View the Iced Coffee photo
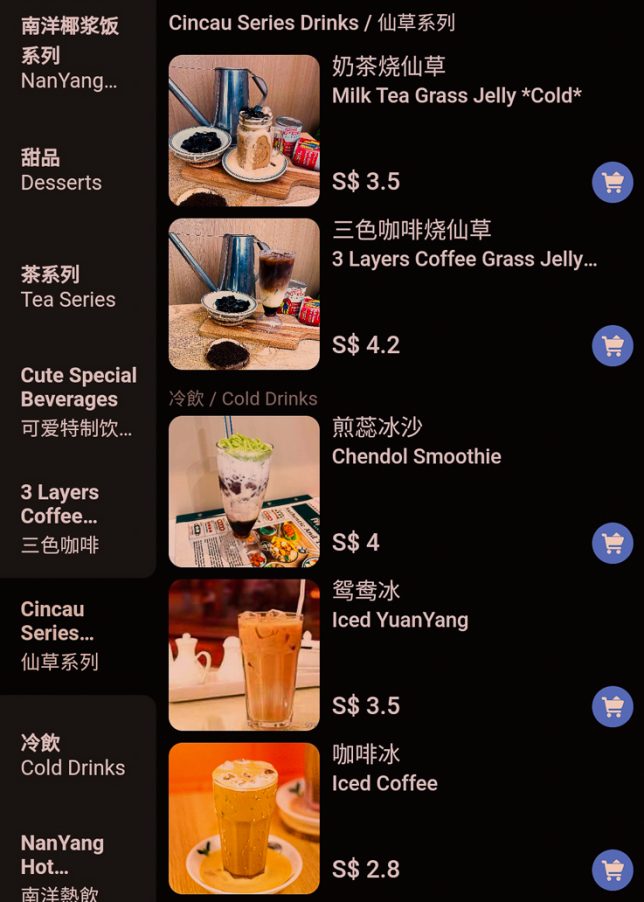The image size is (644, 902). click(x=244, y=818)
